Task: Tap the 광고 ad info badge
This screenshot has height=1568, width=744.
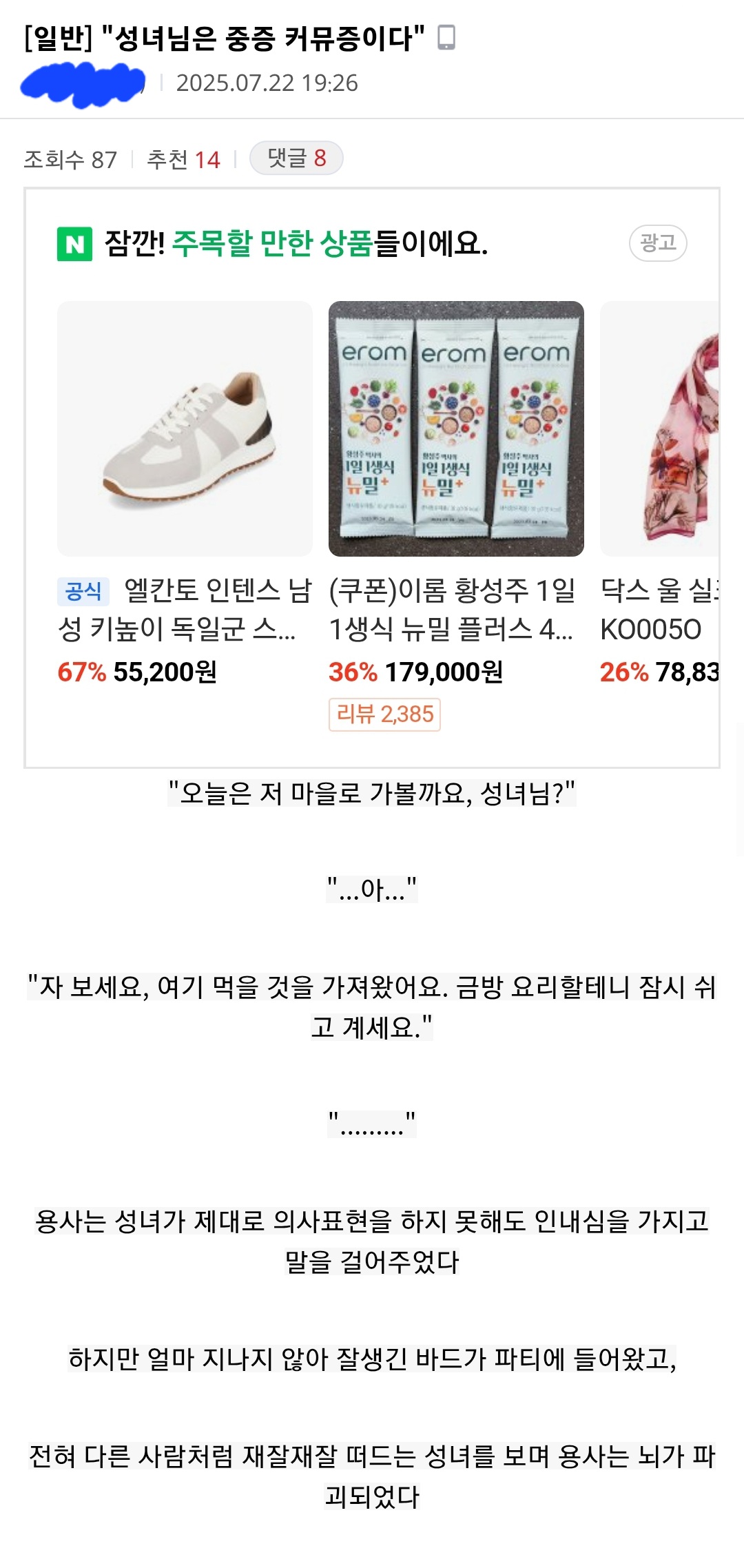Action: [x=657, y=243]
